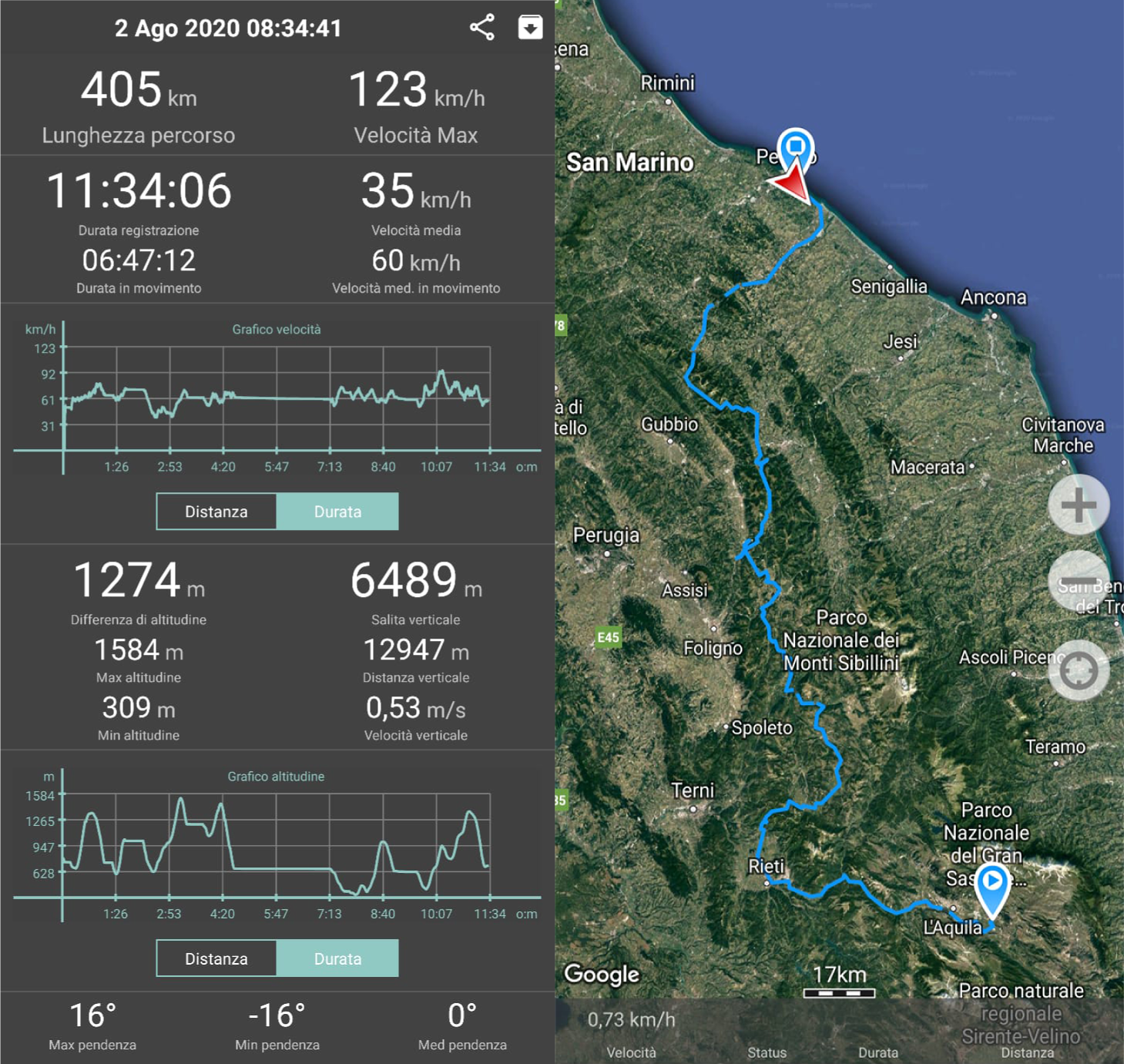Zoom in on the map
Image resolution: width=1124 pixels, height=1064 pixels.
click(x=1078, y=505)
